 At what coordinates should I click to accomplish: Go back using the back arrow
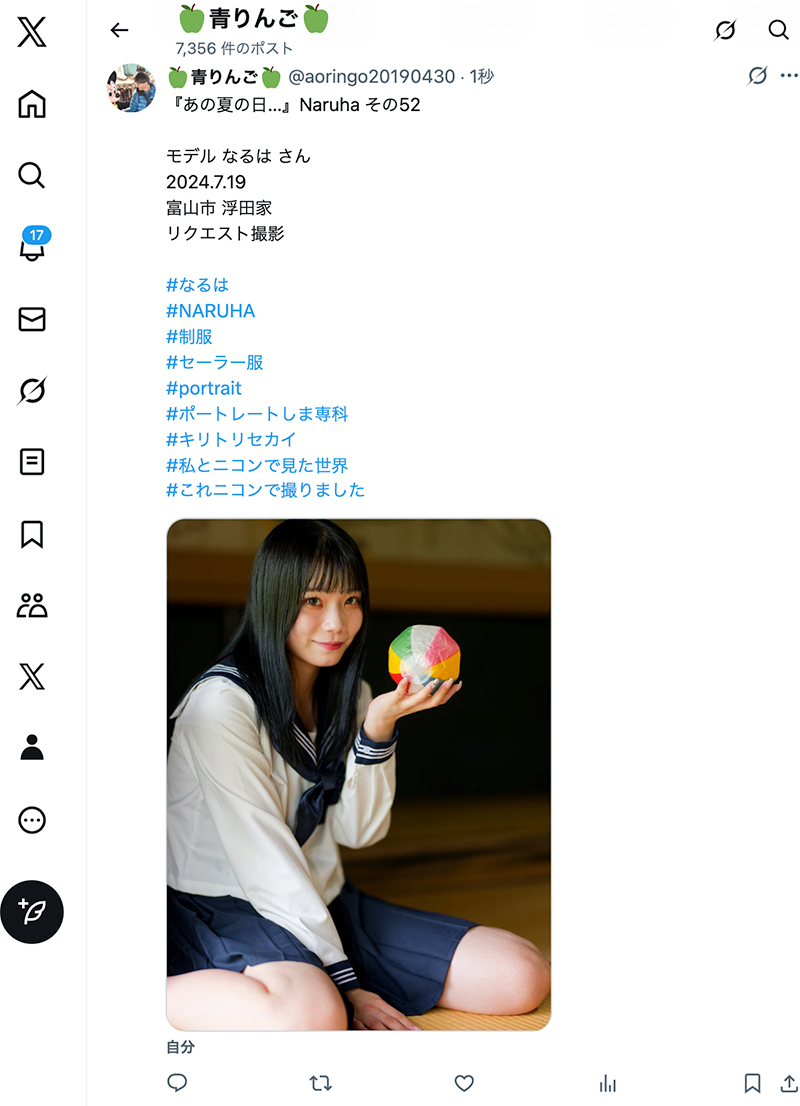120,30
